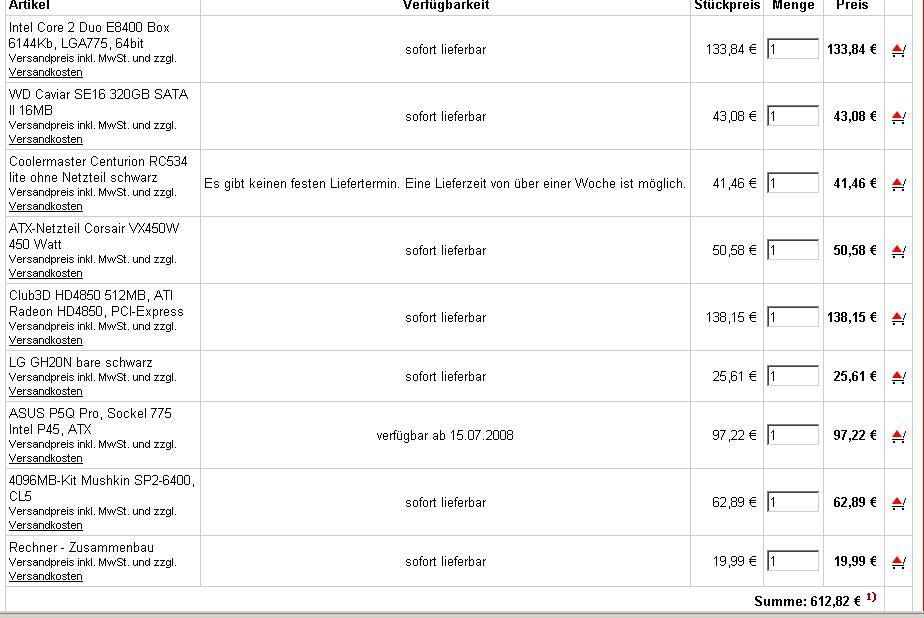Remove Rechner - Zusammenbau from cart
The image size is (924, 618).
click(x=898, y=562)
